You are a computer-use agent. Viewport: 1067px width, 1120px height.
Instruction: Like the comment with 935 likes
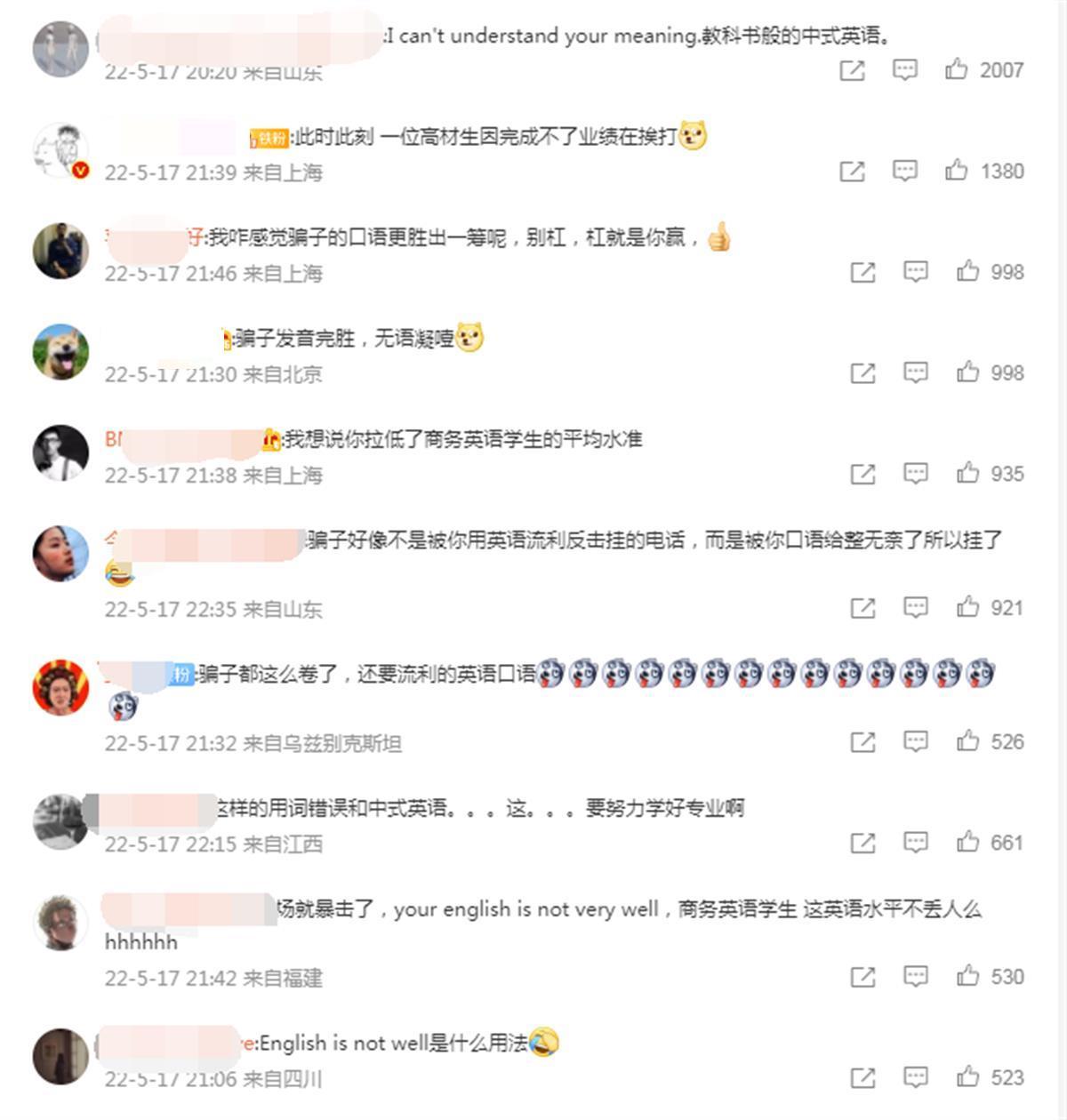pos(967,474)
